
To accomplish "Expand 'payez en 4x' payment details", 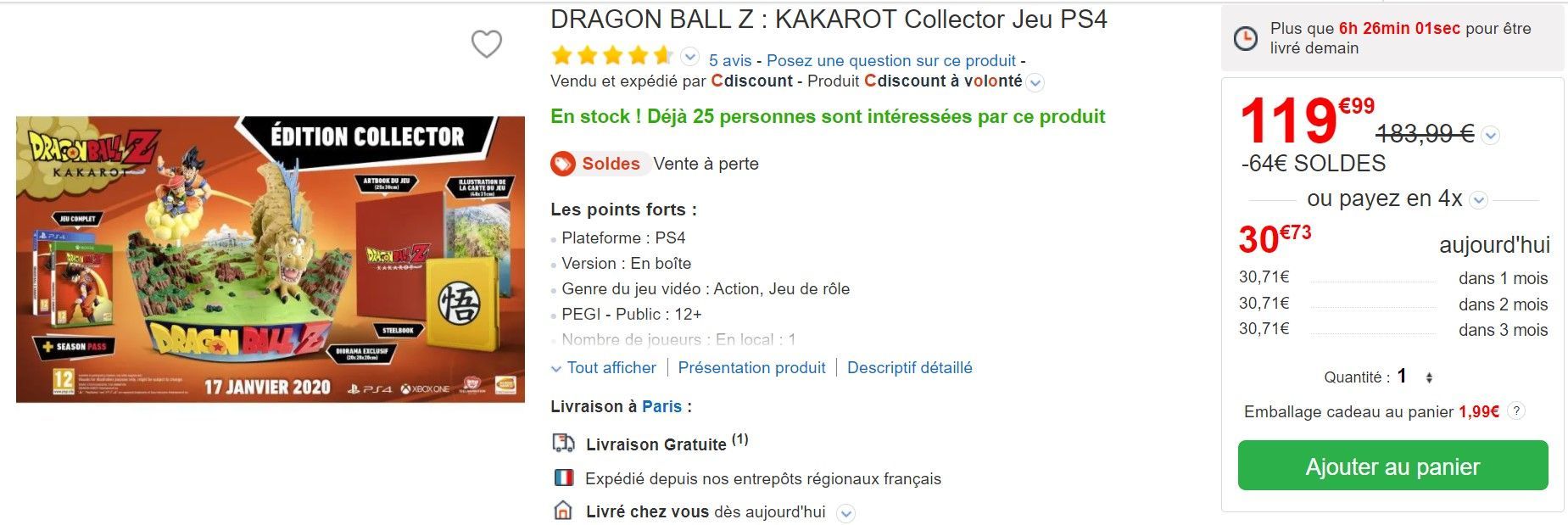I will coord(1479,200).
